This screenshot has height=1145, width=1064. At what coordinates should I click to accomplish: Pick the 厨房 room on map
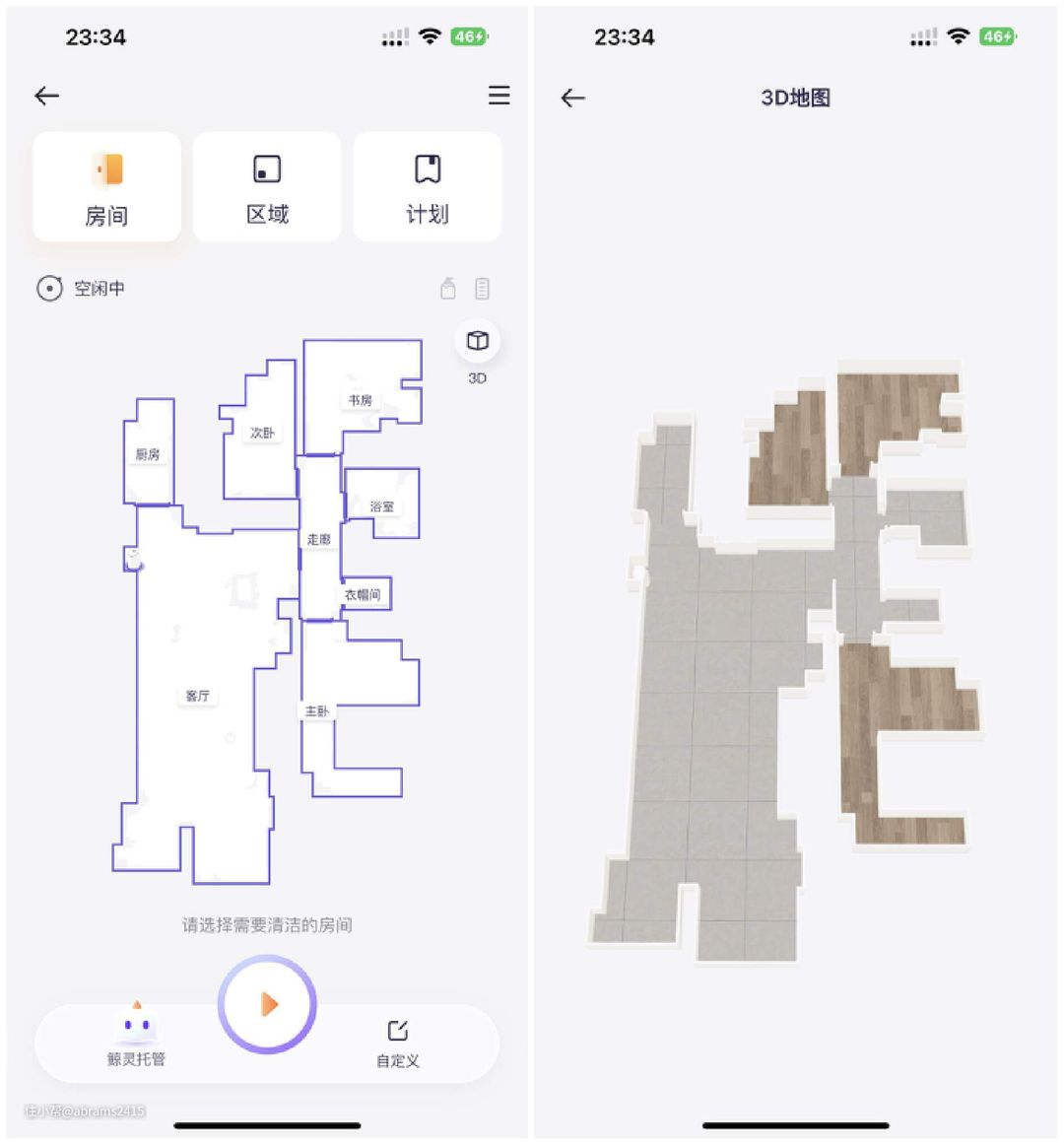click(148, 454)
